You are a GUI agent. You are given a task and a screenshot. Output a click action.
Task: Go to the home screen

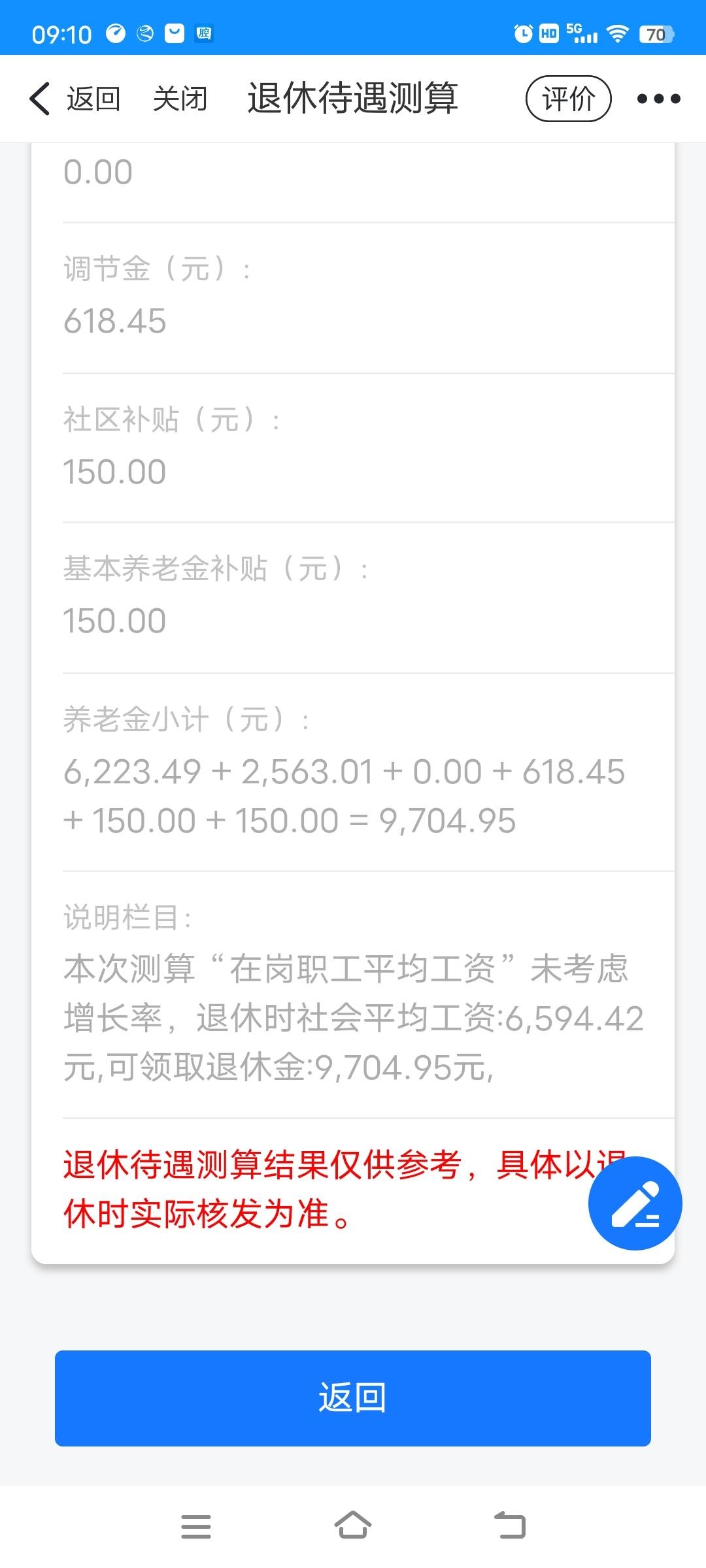coord(353,1526)
